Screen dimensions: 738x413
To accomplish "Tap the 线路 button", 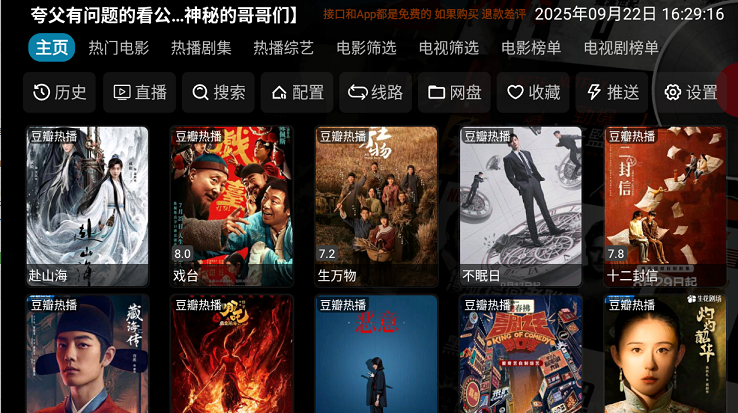I will pos(375,92).
